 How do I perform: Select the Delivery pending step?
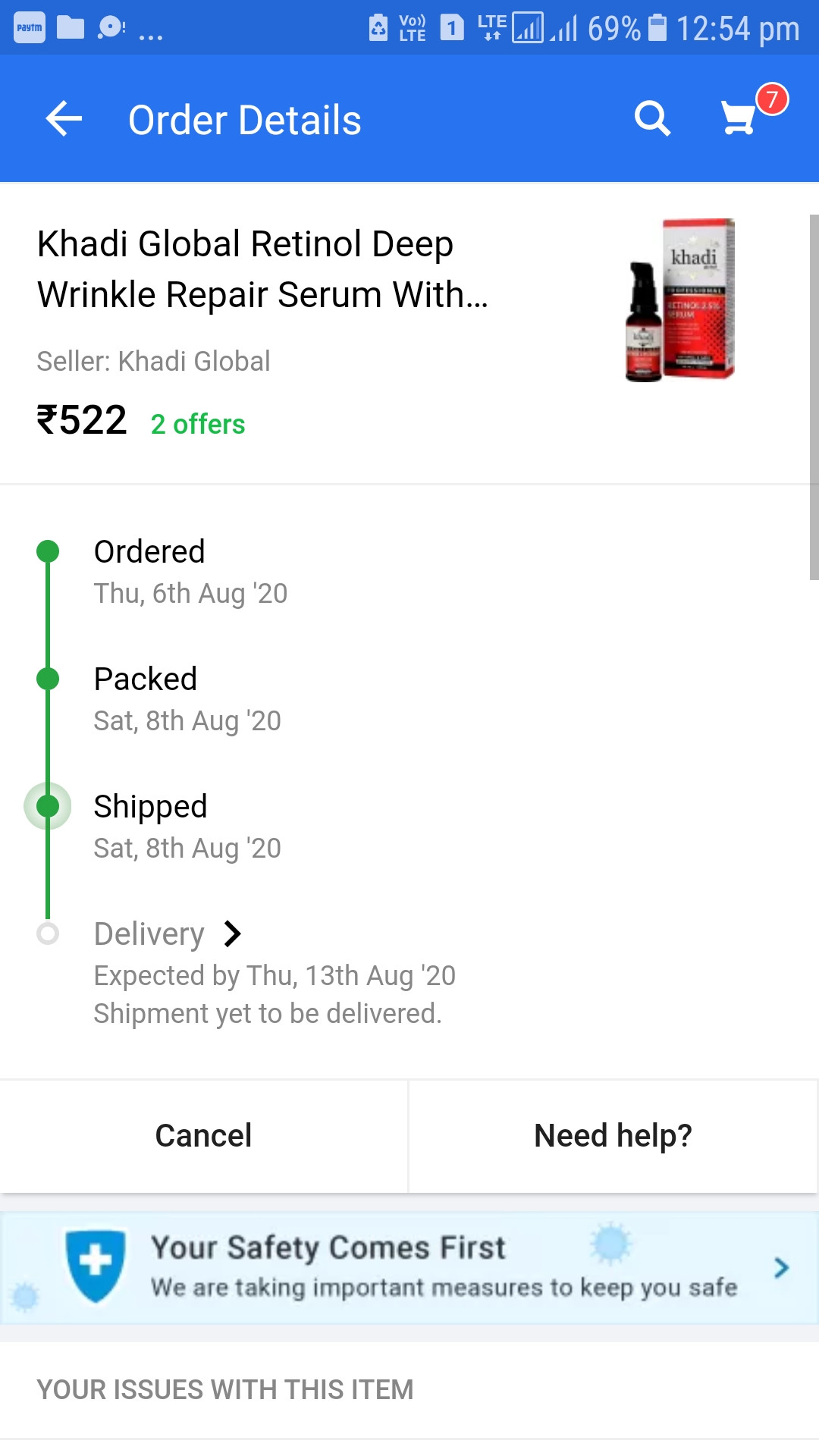(149, 934)
